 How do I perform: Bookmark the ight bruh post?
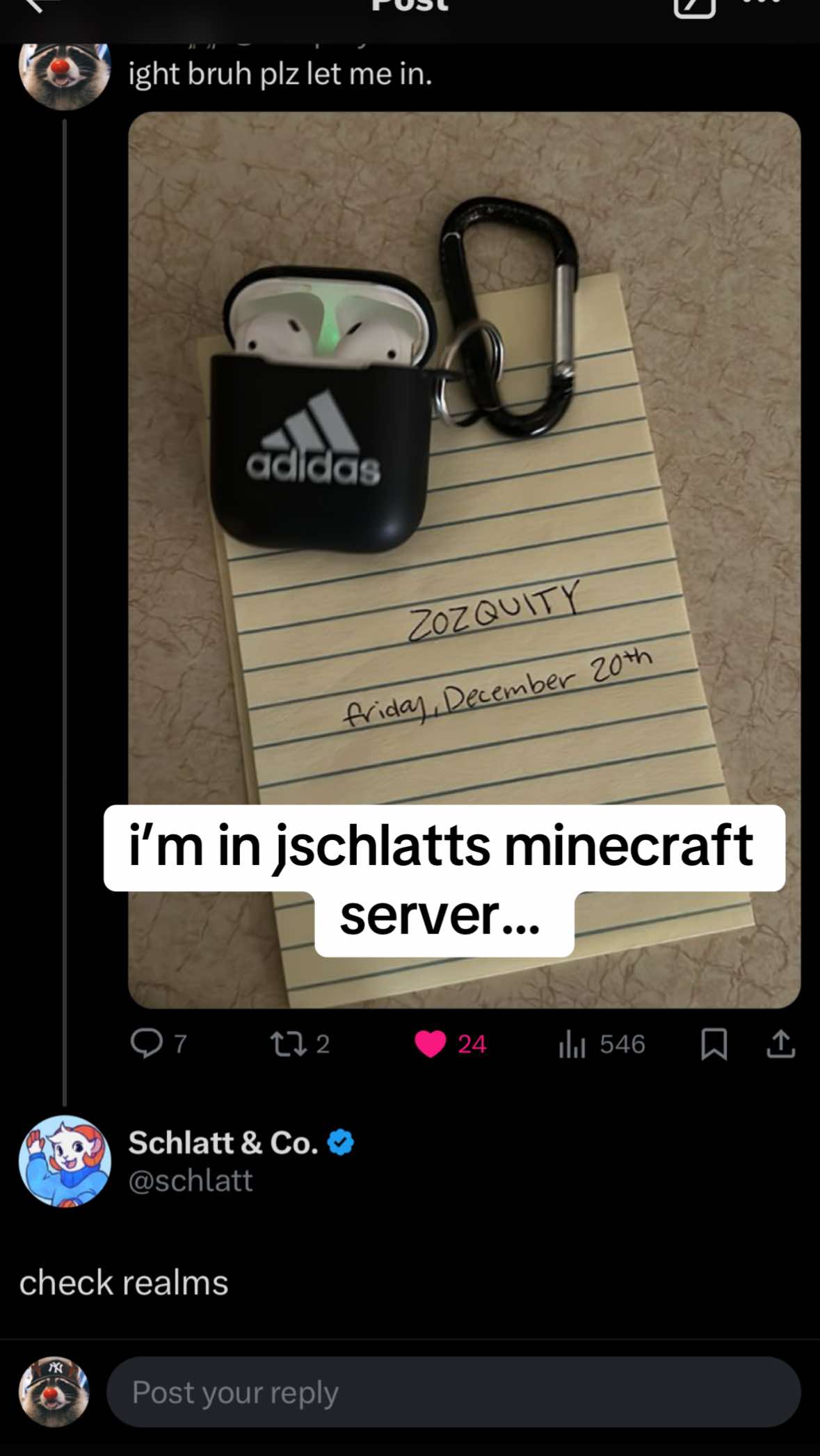tap(714, 1044)
